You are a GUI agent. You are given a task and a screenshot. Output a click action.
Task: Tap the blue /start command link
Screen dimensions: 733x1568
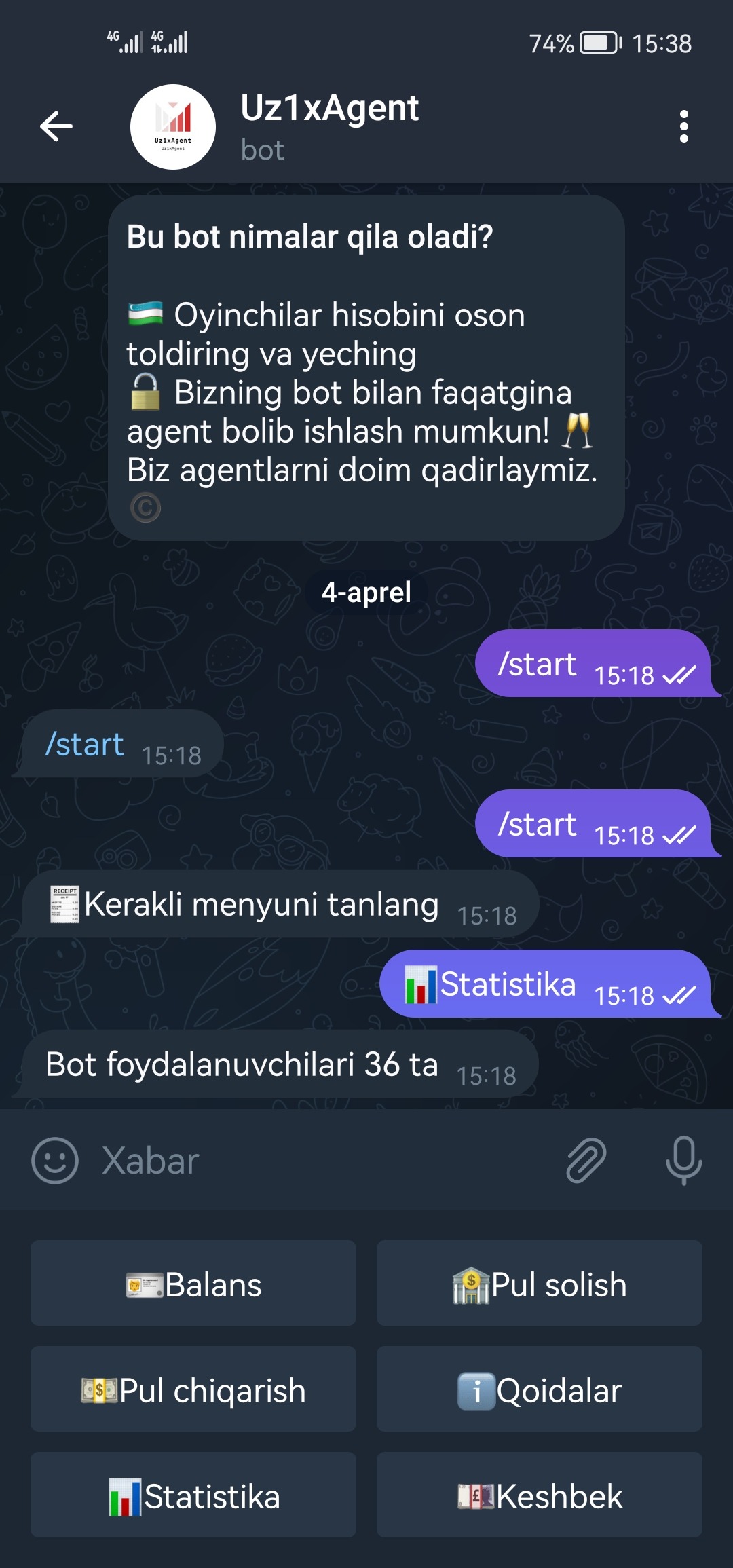click(x=85, y=745)
